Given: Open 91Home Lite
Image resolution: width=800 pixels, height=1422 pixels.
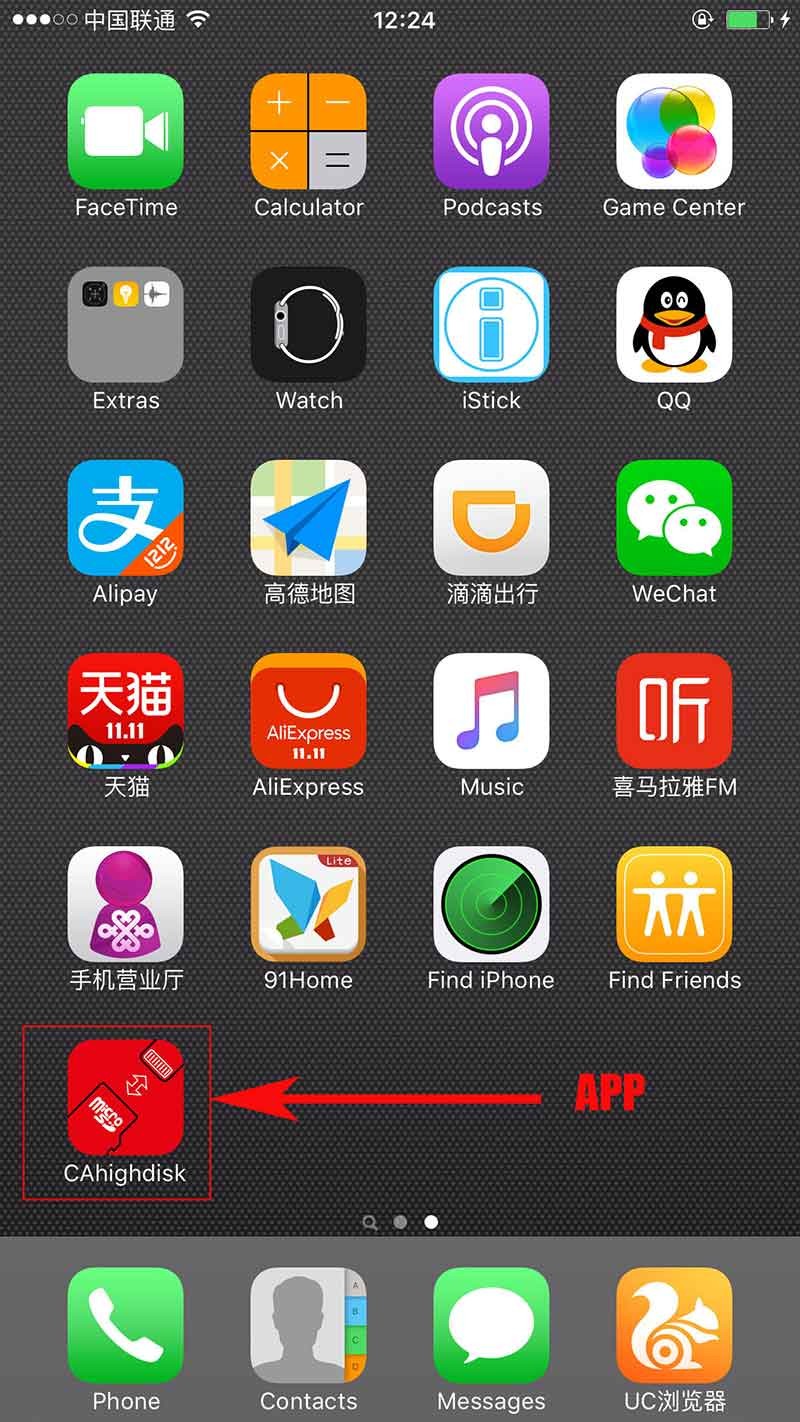Looking at the screenshot, I should (x=308, y=904).
